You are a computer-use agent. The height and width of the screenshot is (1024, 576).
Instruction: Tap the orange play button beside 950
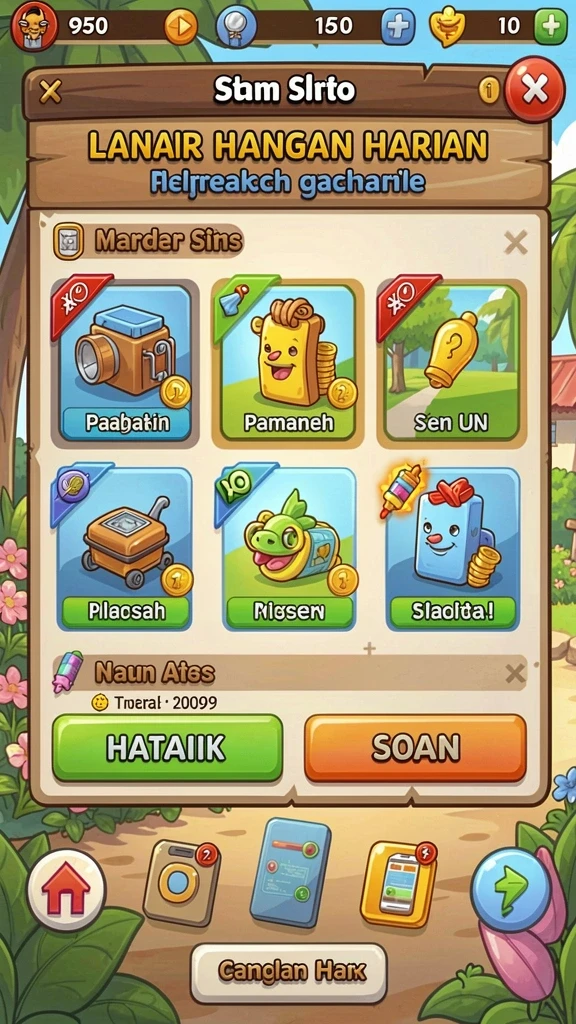click(x=181, y=26)
